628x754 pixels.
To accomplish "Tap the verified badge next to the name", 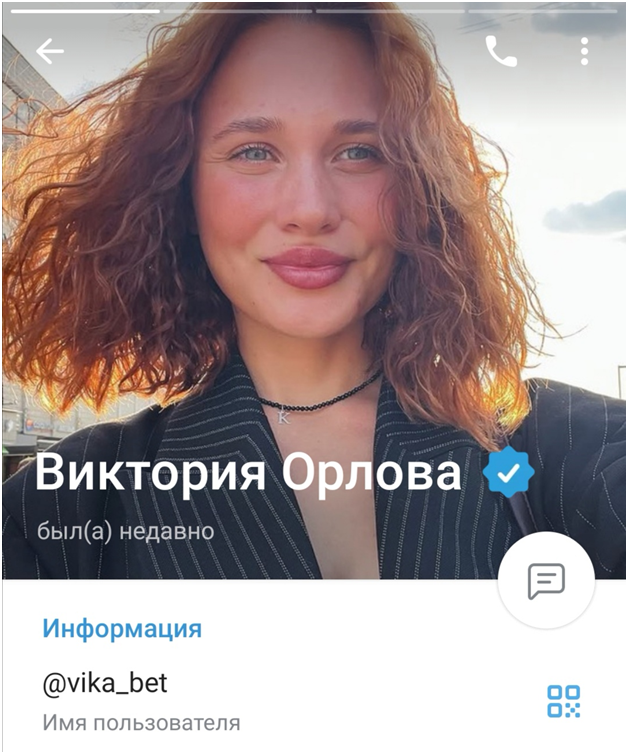I will [x=509, y=475].
